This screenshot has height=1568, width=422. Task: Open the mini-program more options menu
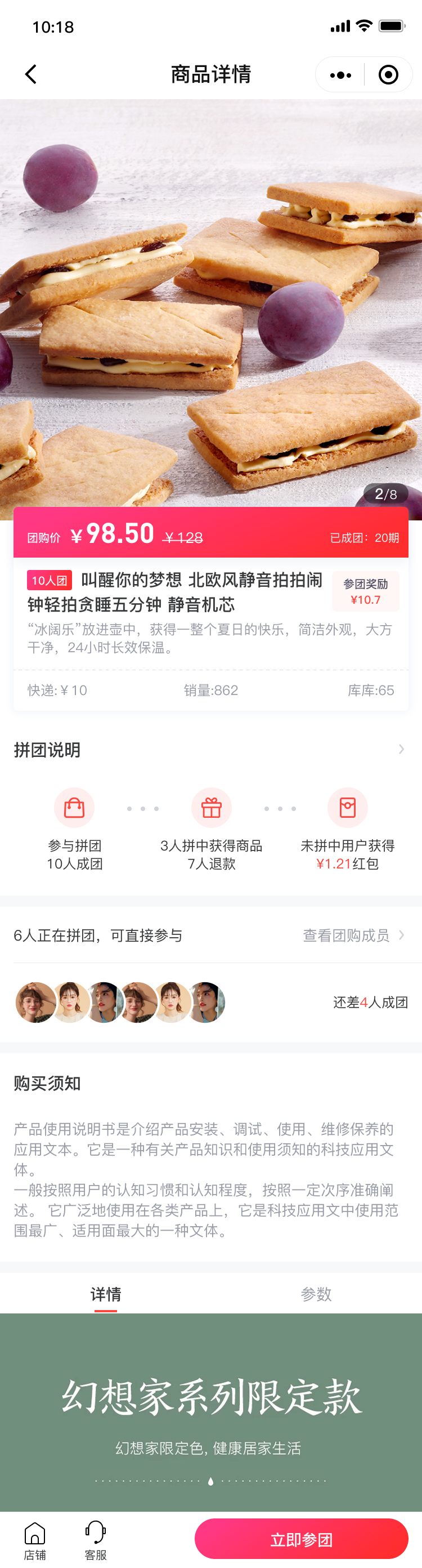point(340,75)
